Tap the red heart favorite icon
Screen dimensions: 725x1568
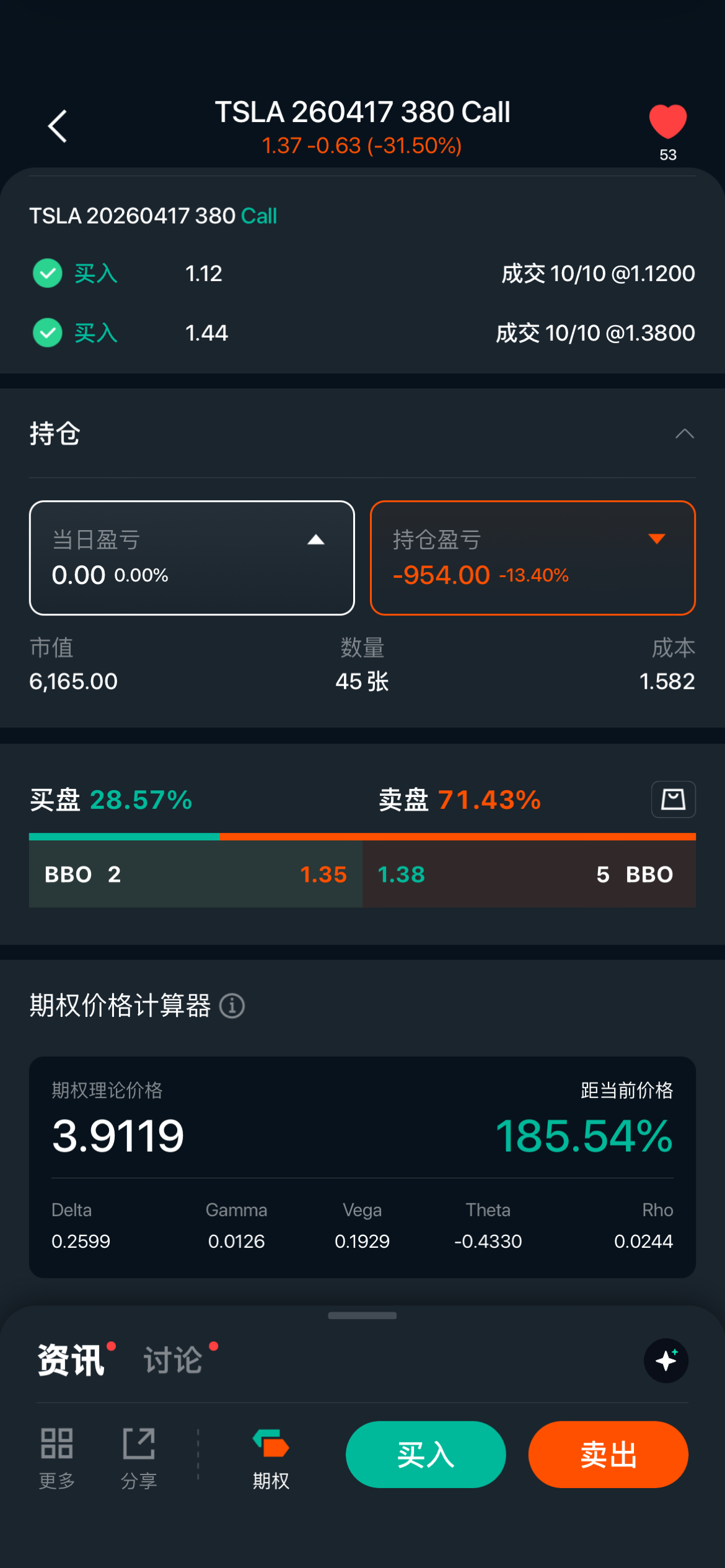[x=667, y=121]
